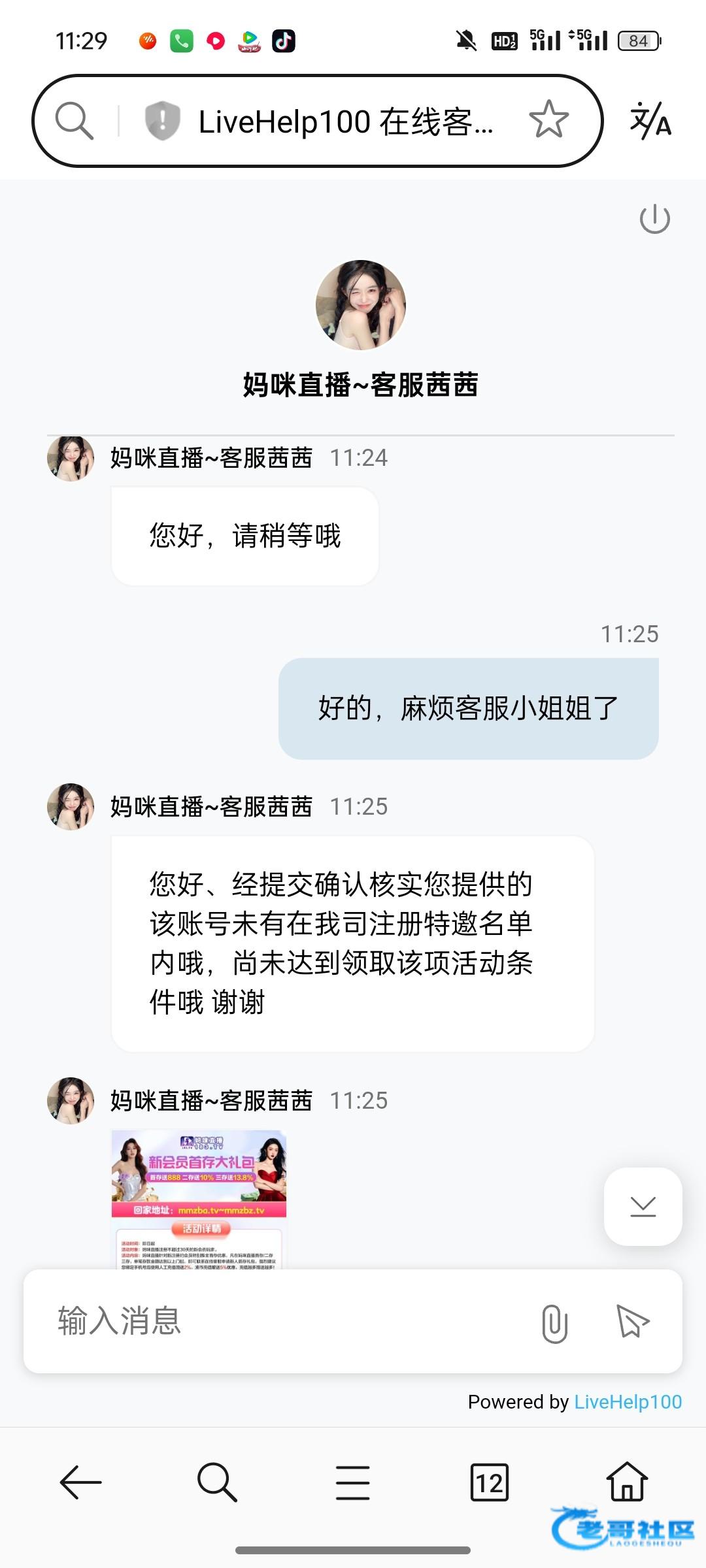Tap the browser search magnifier icon
Viewport: 706px width, 1568px height.
point(75,121)
